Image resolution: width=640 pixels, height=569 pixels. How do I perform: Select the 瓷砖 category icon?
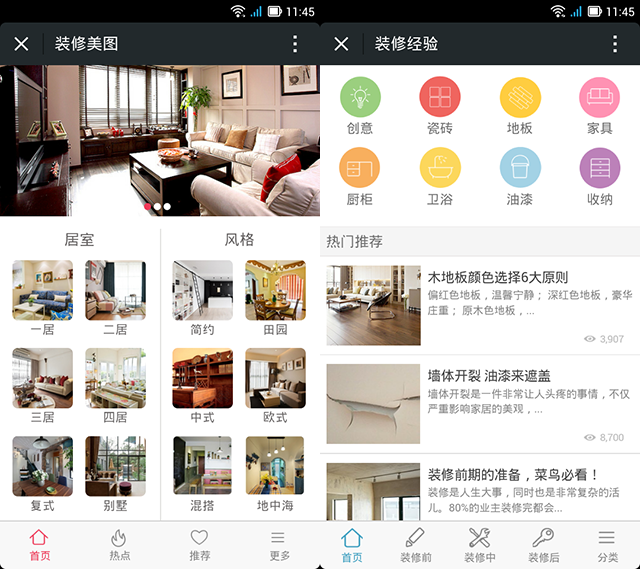point(440,105)
